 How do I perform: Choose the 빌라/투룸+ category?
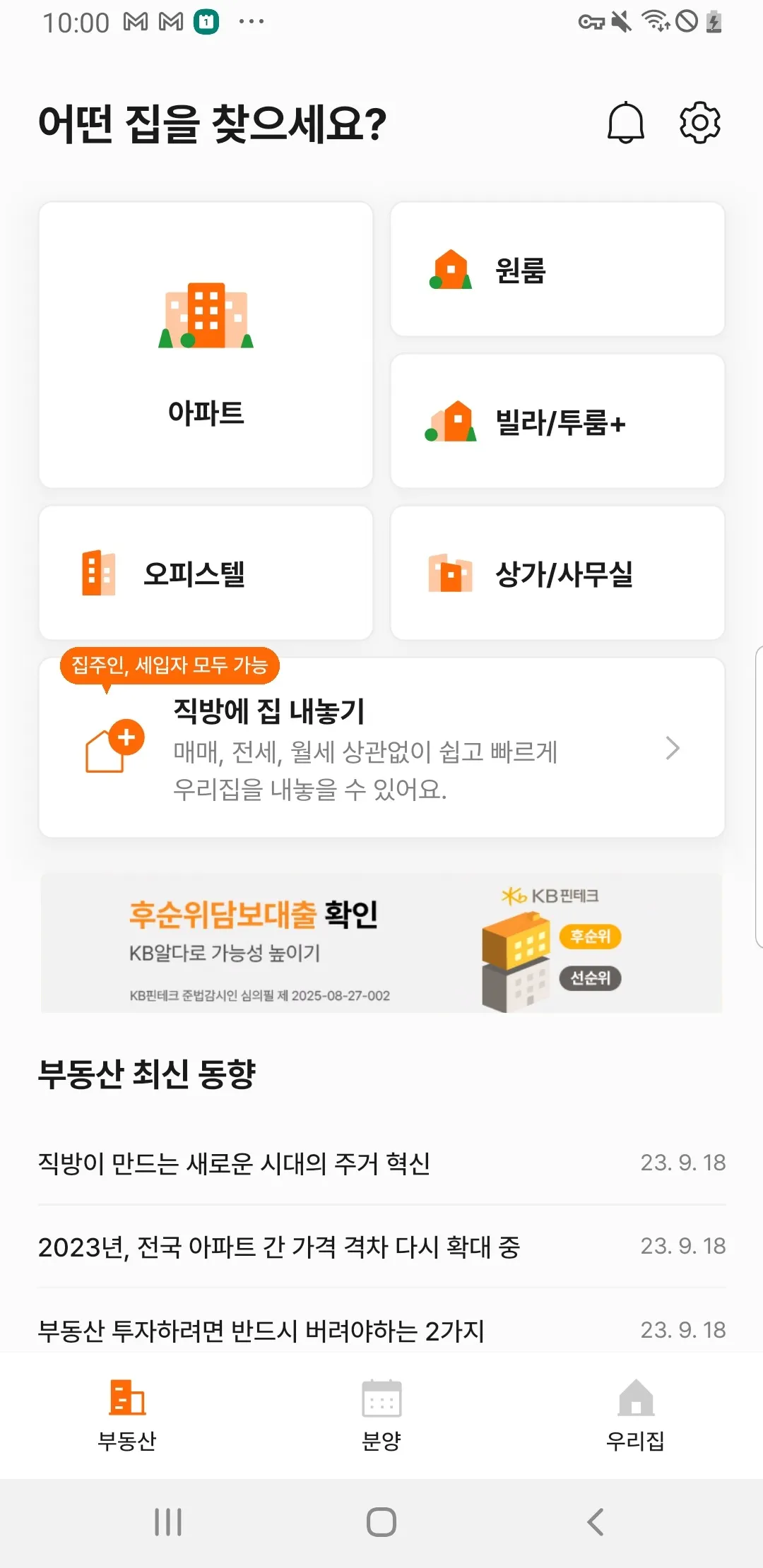click(x=557, y=422)
